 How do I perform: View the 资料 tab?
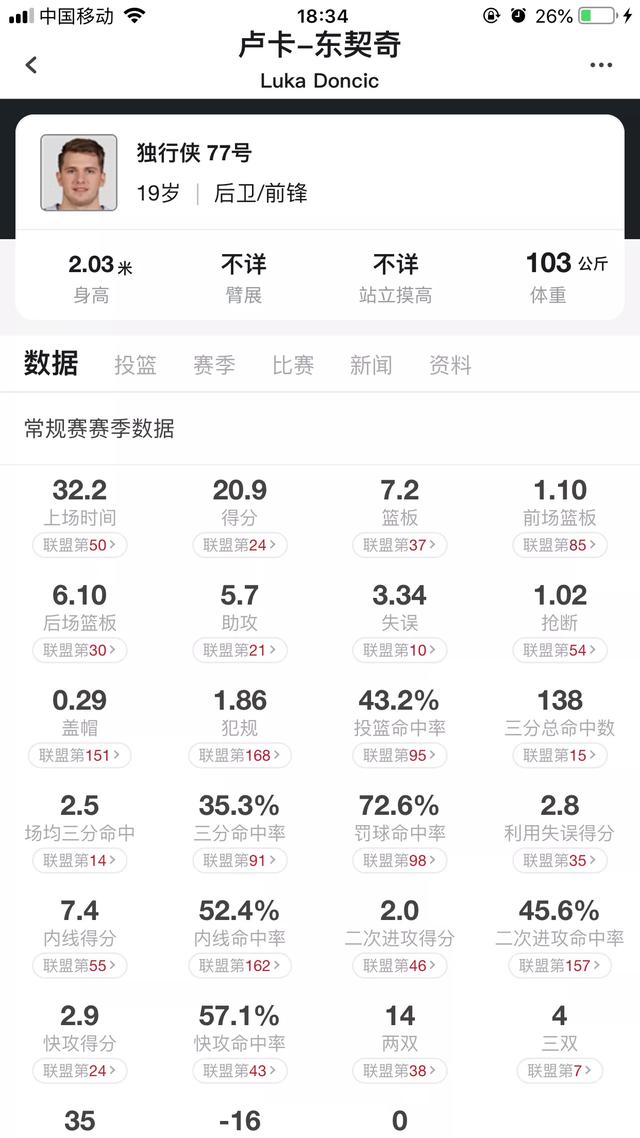click(450, 364)
